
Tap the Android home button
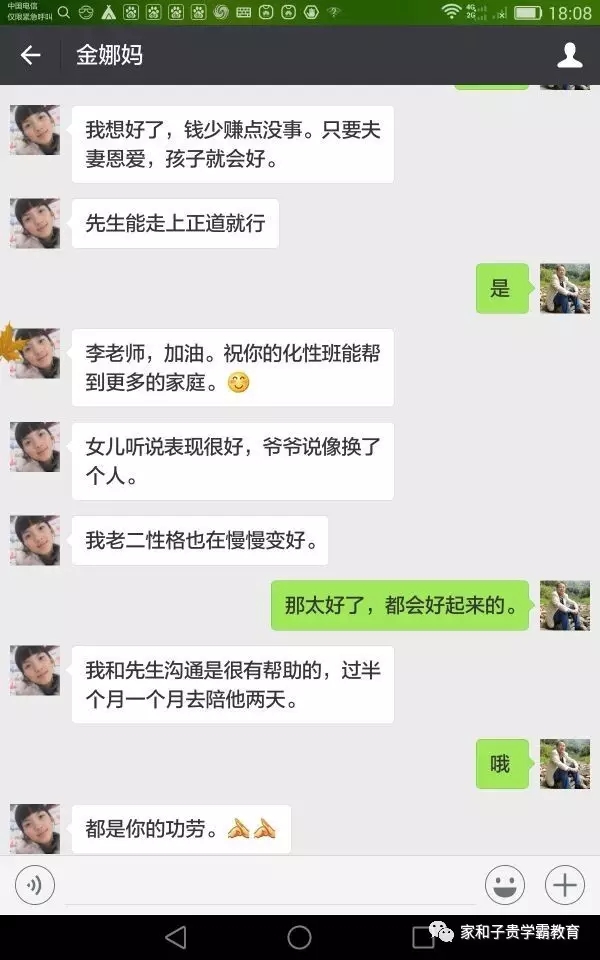click(299, 937)
